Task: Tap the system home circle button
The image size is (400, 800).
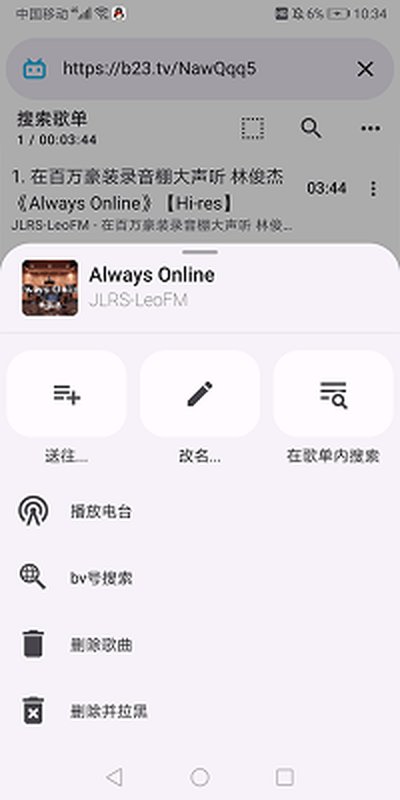Action: tap(200, 777)
